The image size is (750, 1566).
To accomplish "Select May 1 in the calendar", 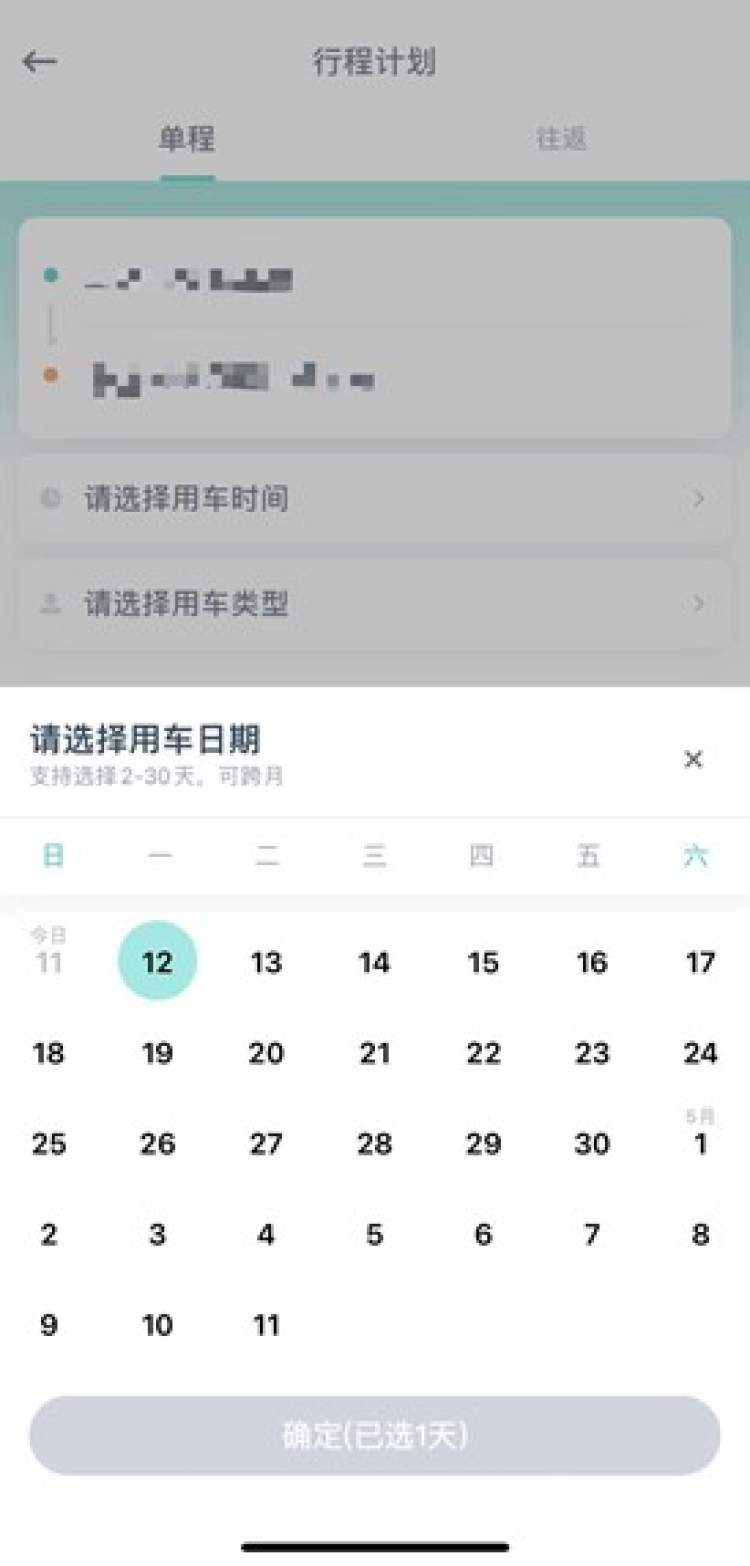I will (x=700, y=1144).
